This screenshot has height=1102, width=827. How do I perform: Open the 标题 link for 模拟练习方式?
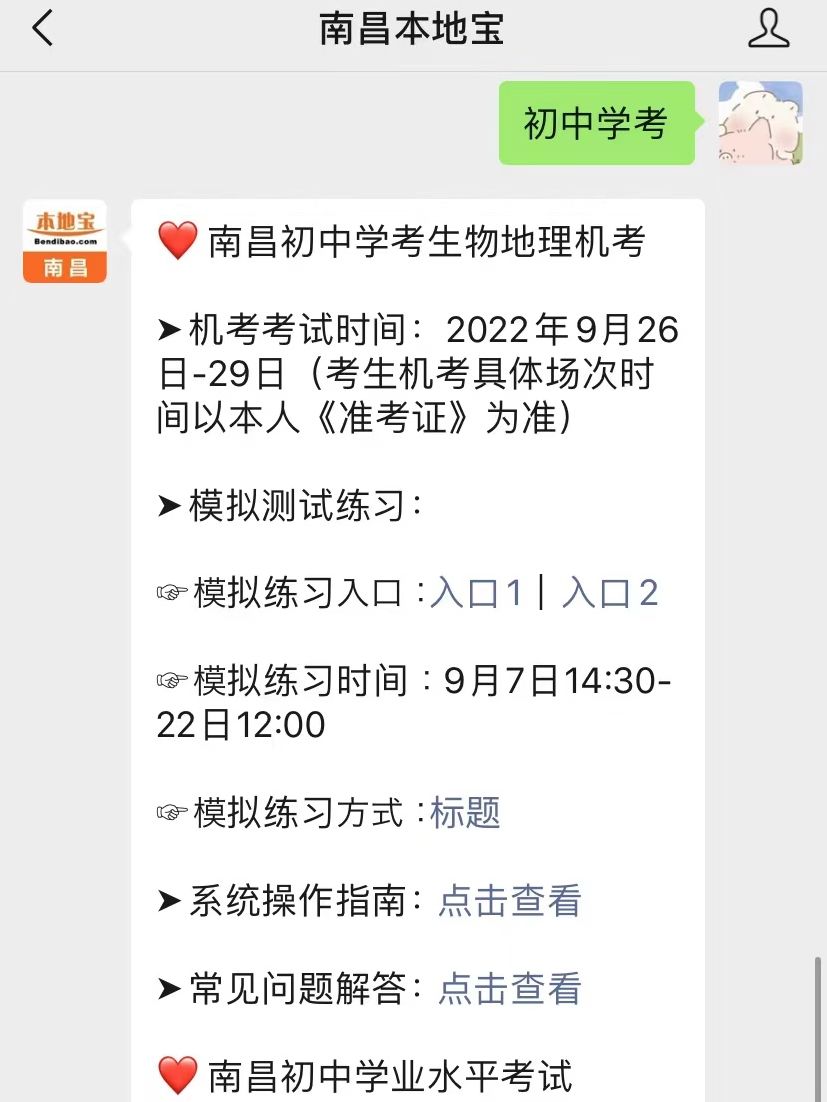click(465, 813)
